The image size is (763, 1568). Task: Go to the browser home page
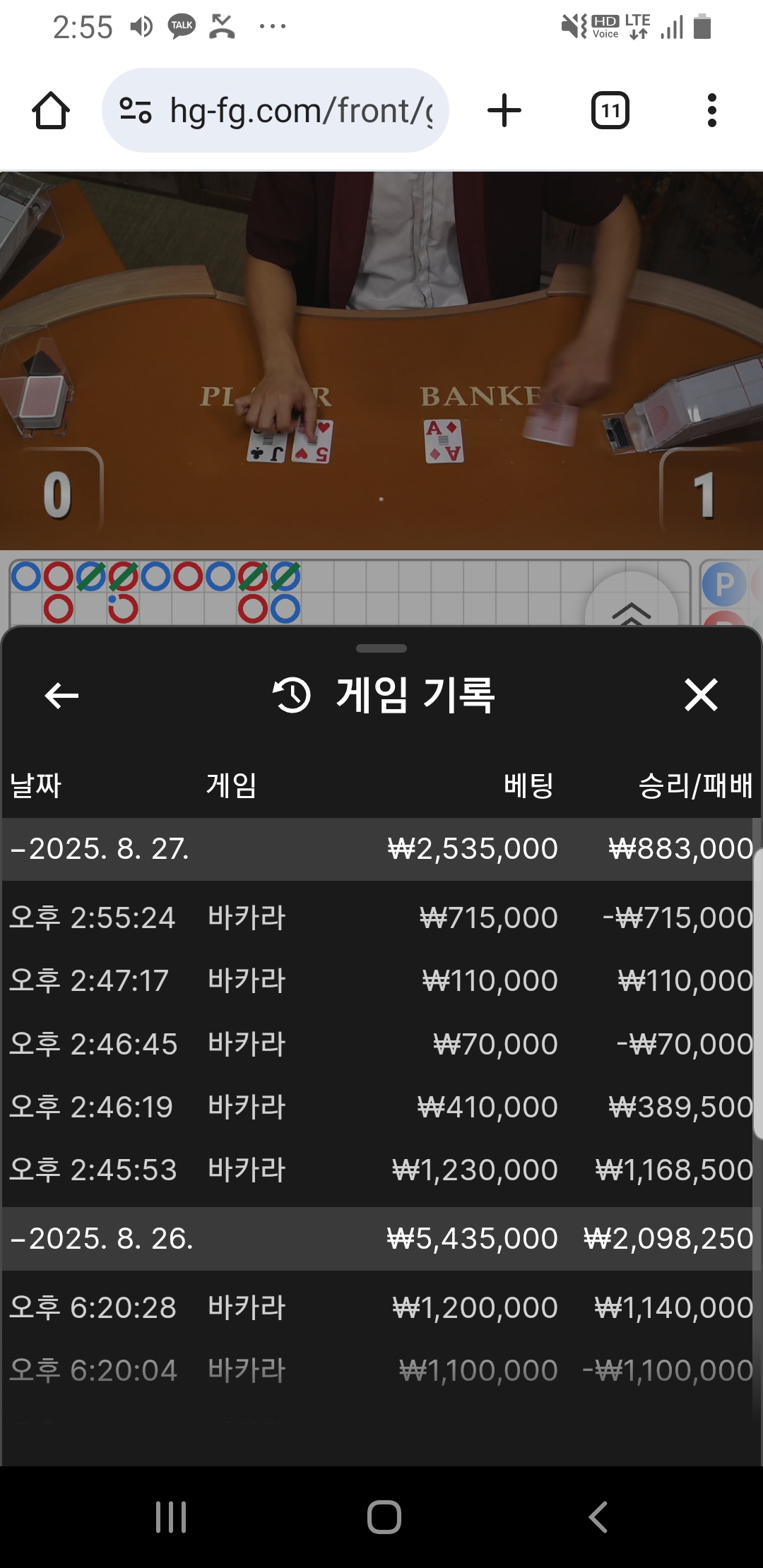point(51,111)
